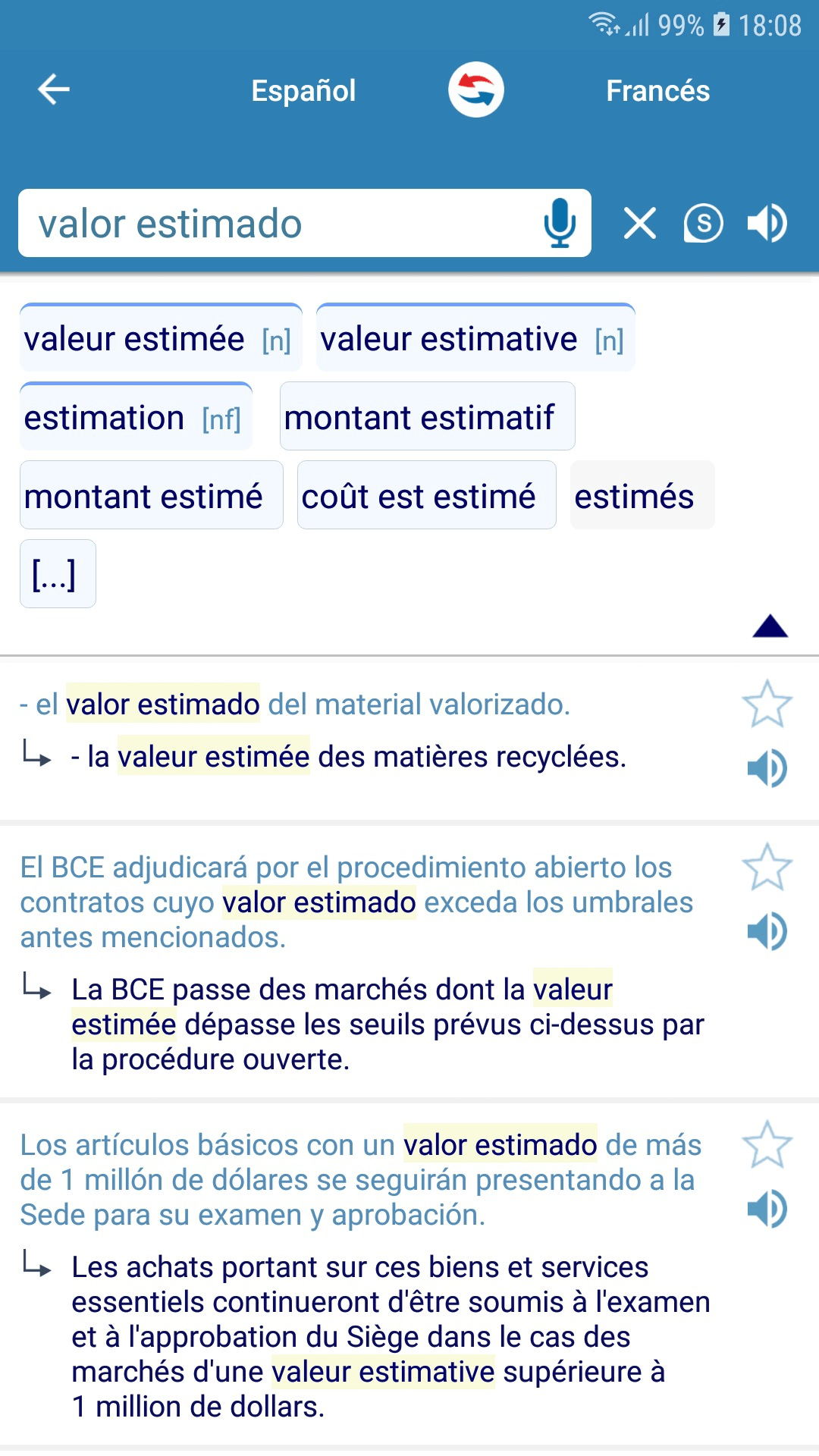Choose the 'montant estimatif' chip
Viewport: 819px width, 1456px height.
427,418
